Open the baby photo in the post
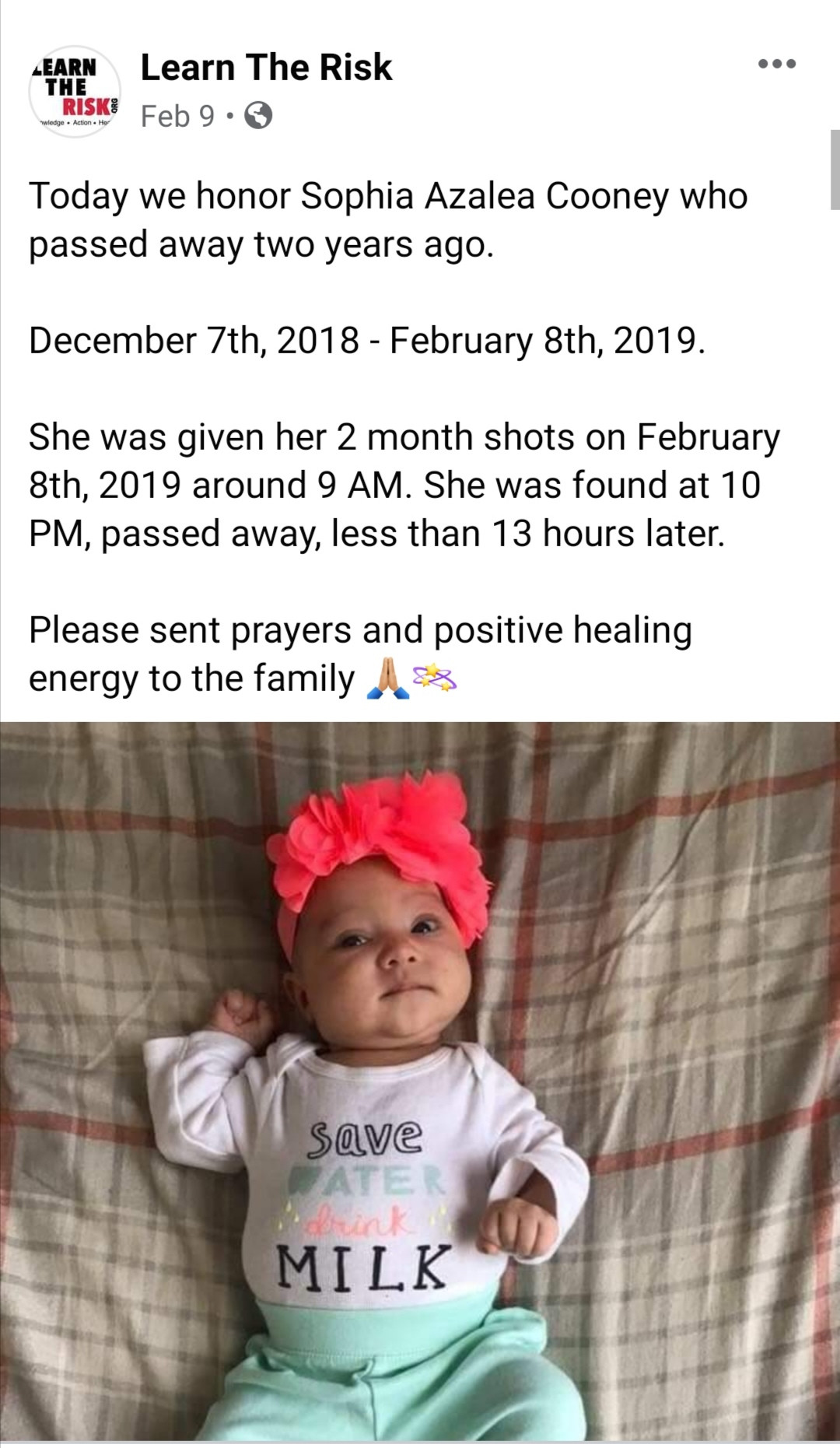Screen dimensions: 840x1448 pos(420,1082)
